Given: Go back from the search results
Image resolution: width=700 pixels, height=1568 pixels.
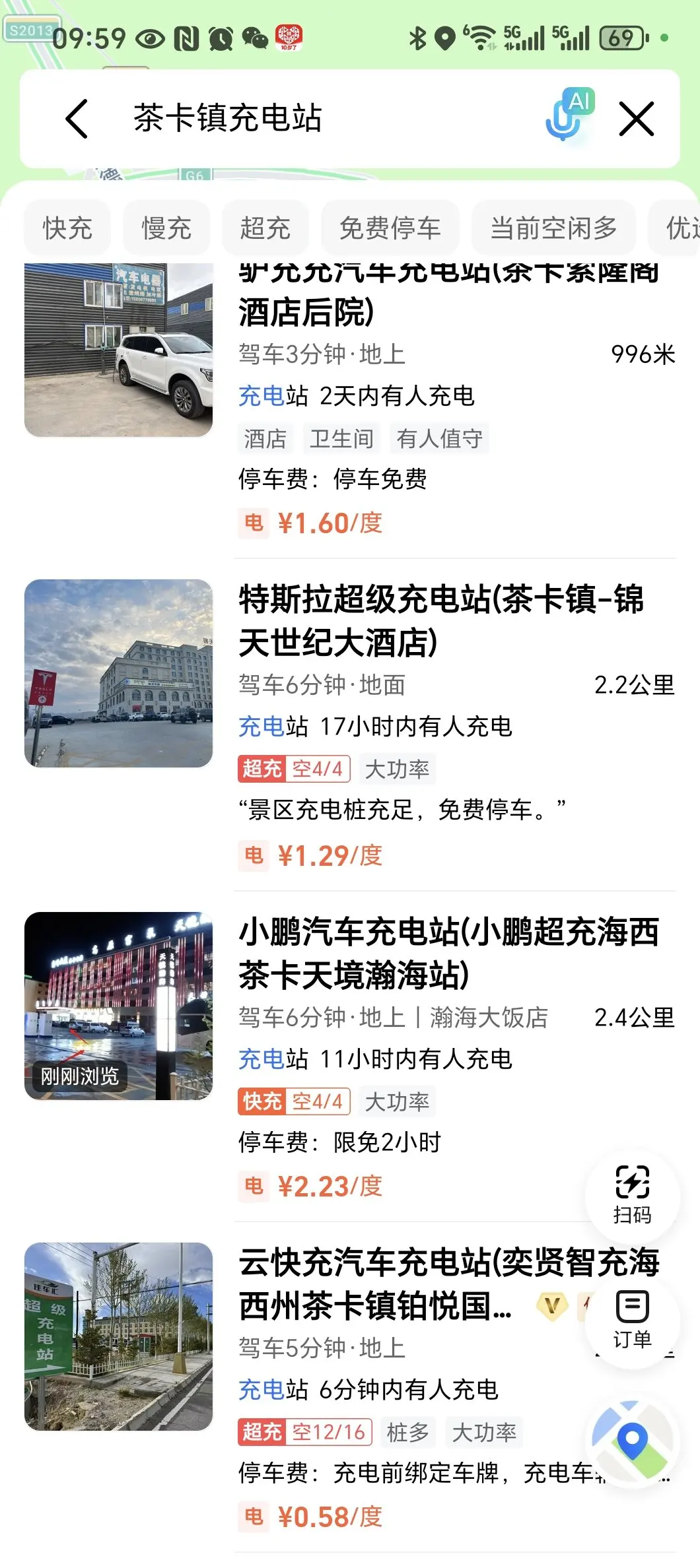Looking at the screenshot, I should [x=77, y=119].
